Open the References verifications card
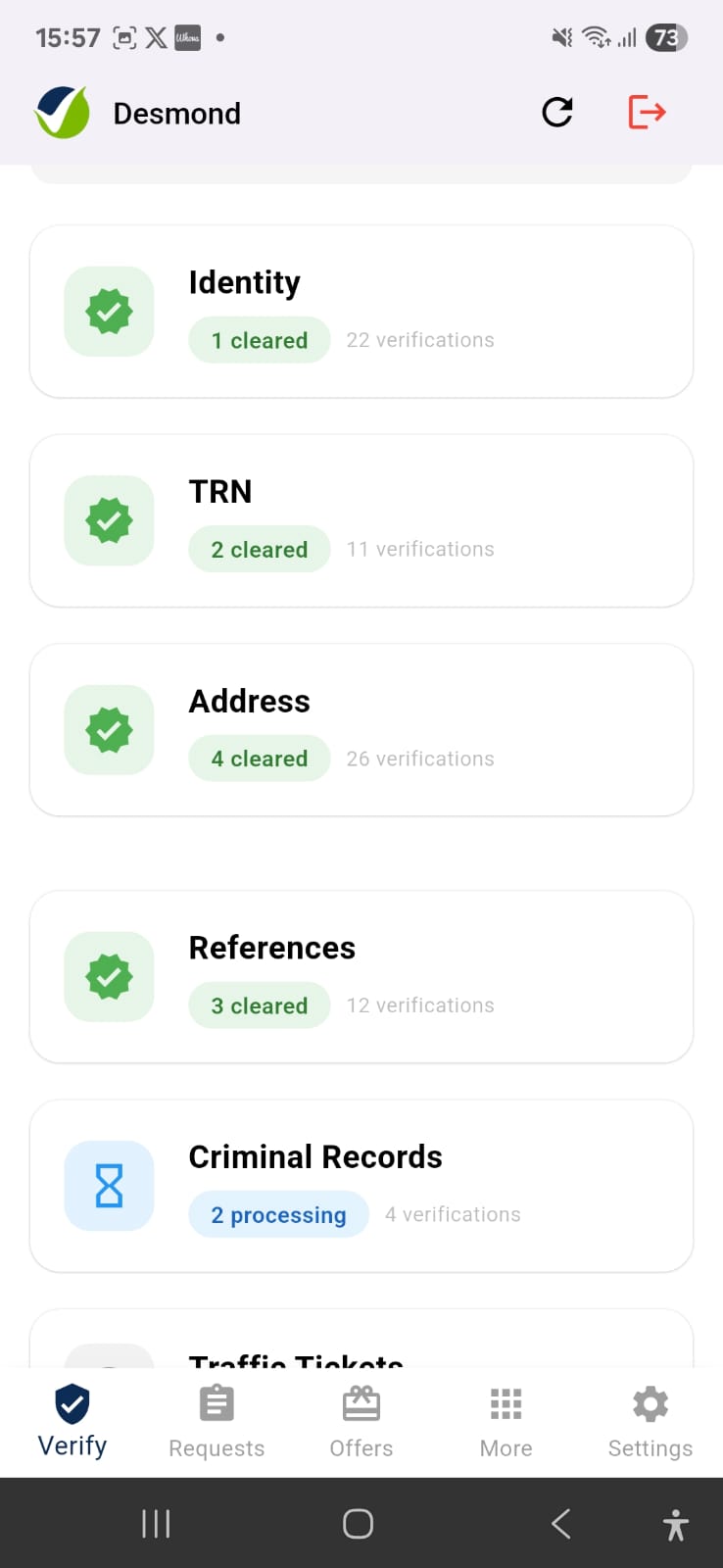This screenshot has height=1568, width=723. 361,976
